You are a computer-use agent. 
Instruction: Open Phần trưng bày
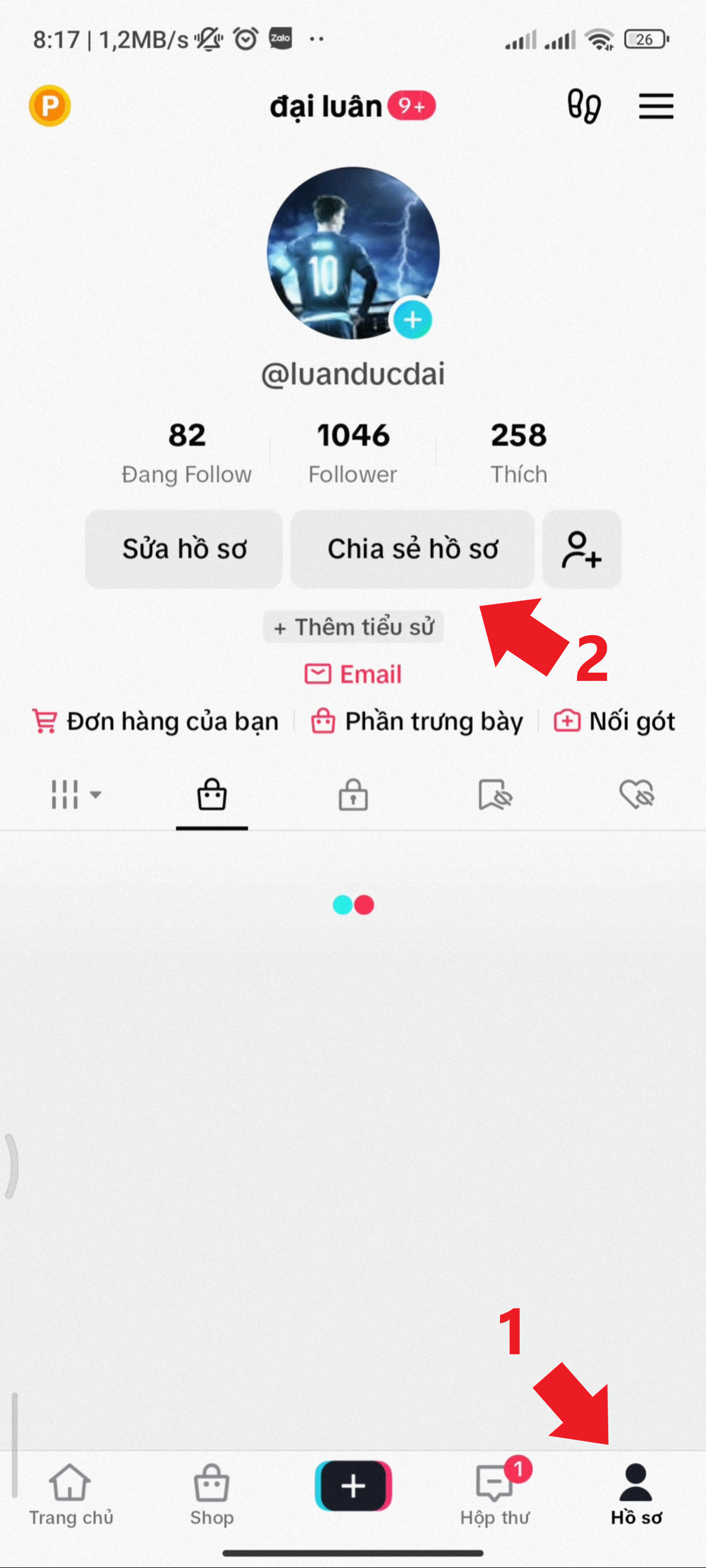click(417, 721)
